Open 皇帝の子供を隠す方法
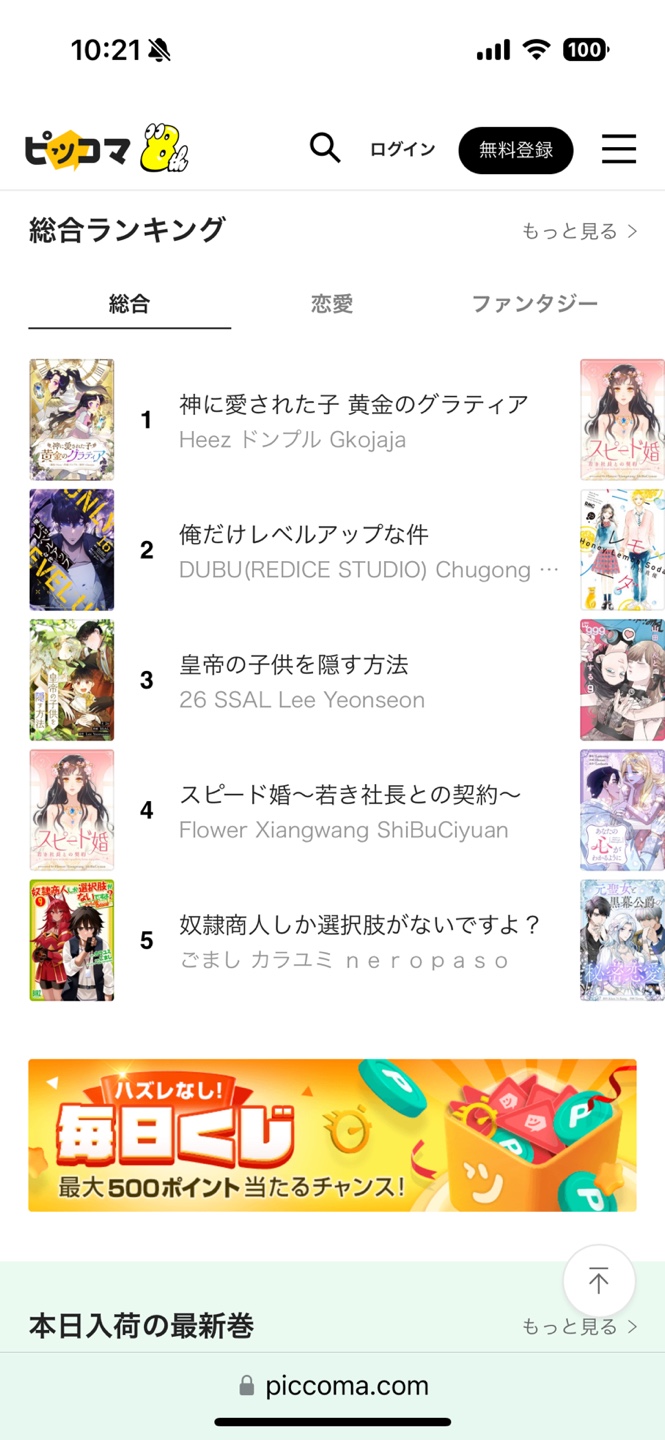 point(294,665)
